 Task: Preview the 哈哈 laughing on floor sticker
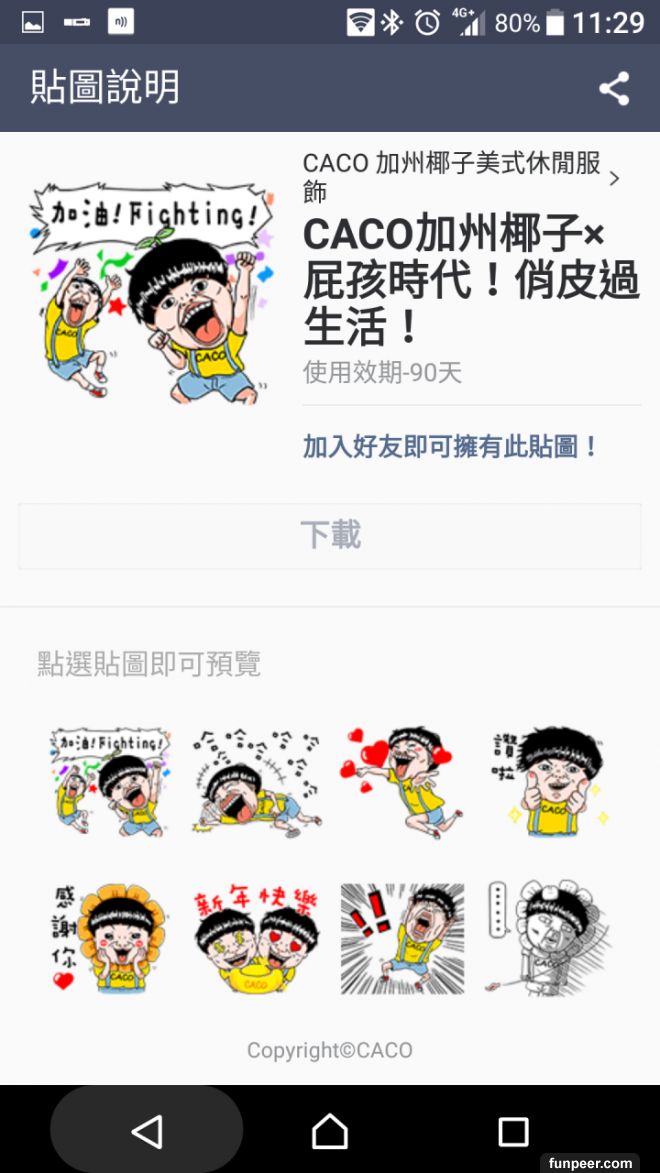(257, 783)
